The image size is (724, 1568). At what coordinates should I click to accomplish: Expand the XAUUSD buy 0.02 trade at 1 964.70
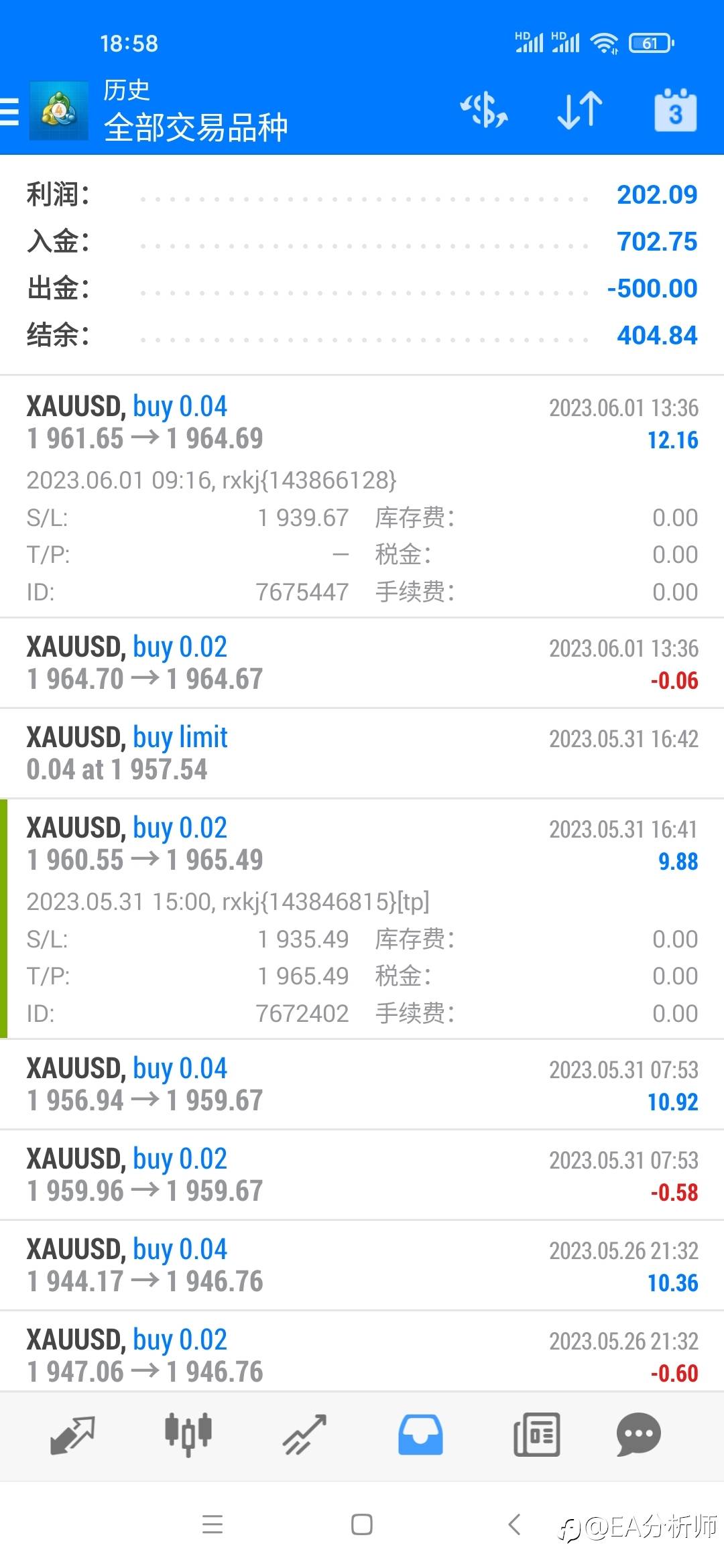362,663
